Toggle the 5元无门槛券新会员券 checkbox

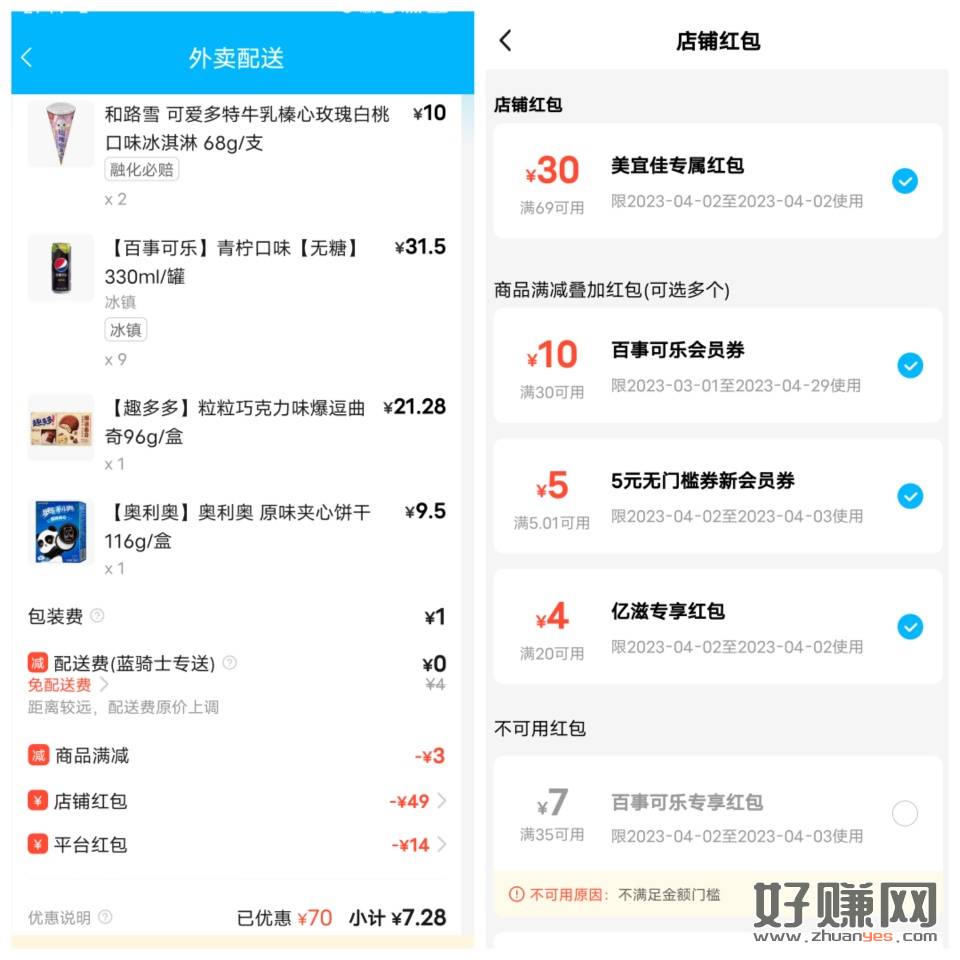pyautogui.click(x=909, y=496)
